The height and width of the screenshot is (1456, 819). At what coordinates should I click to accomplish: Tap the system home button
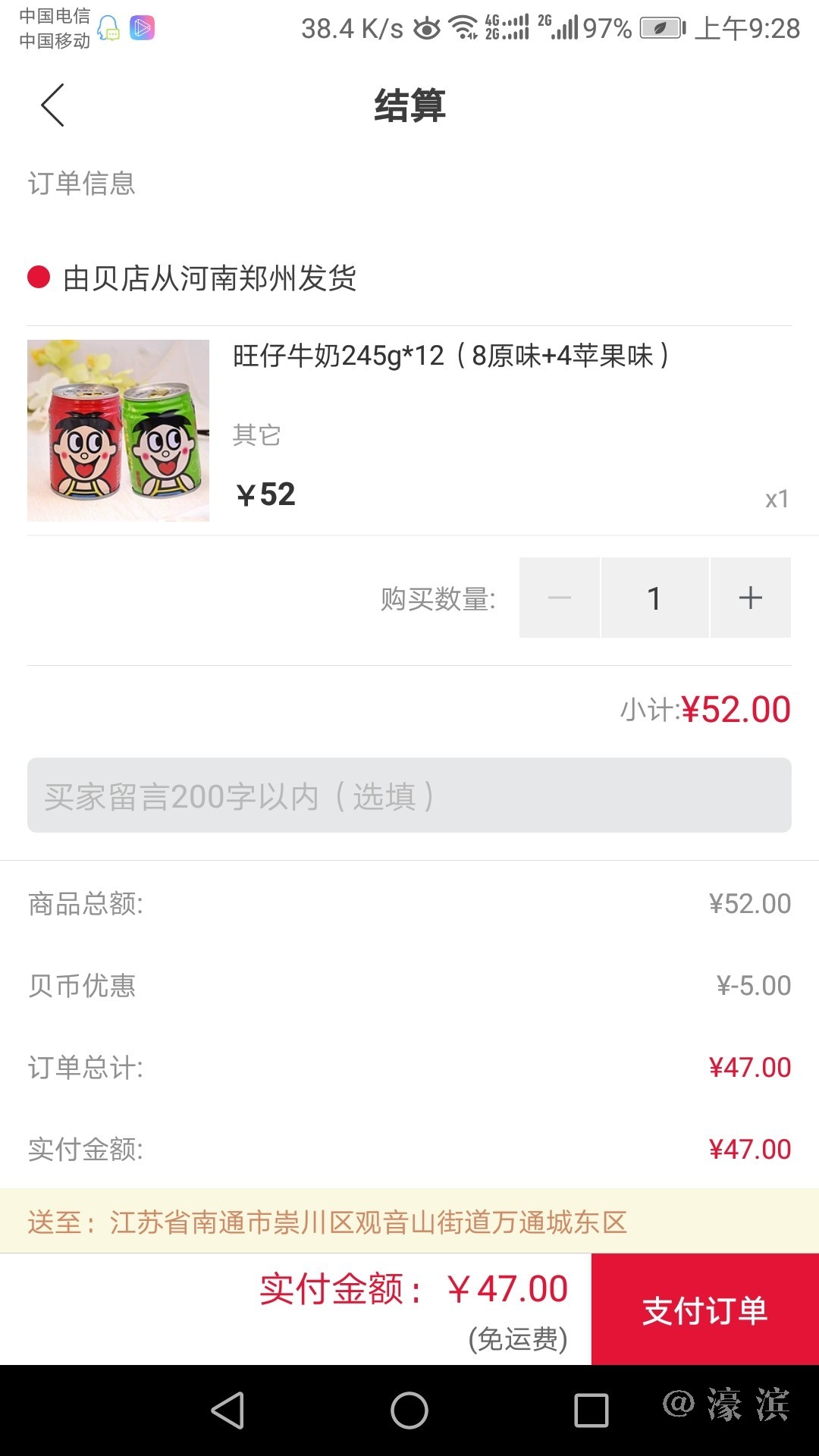409,1410
